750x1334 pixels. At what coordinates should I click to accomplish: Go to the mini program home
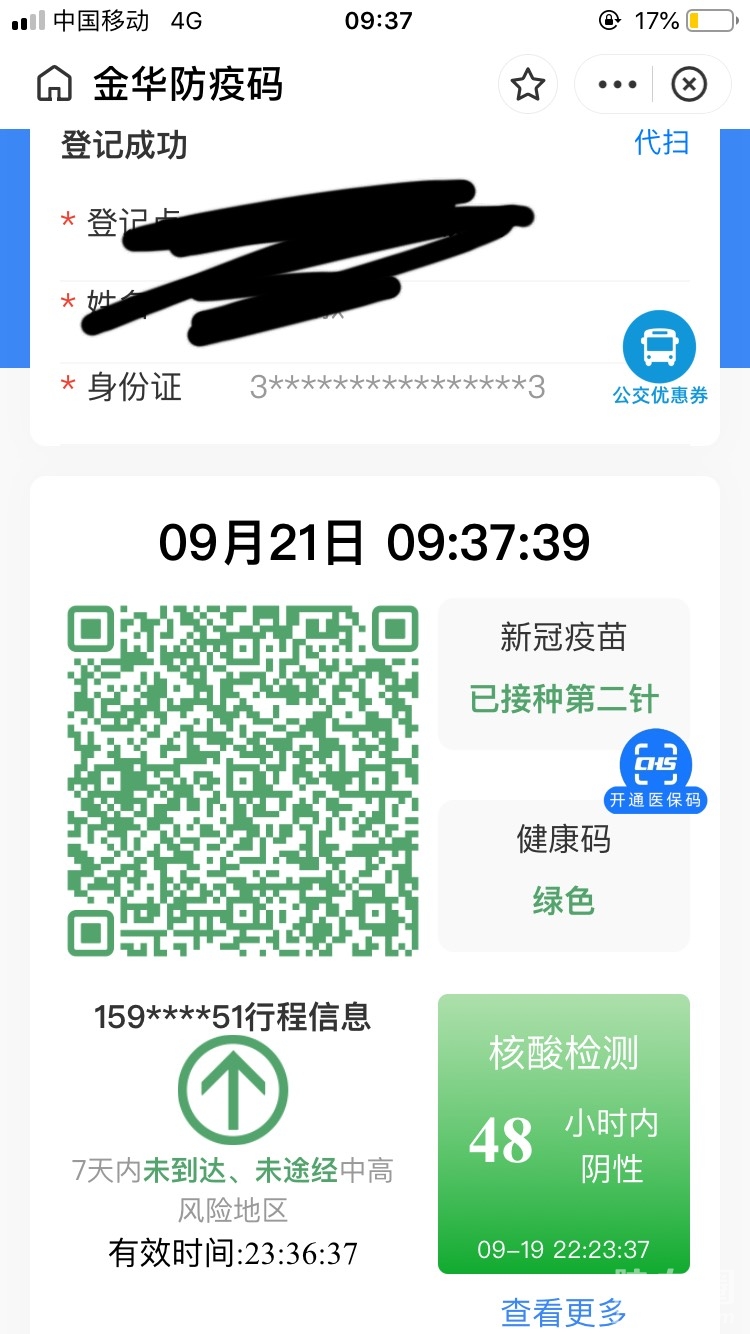tap(54, 85)
